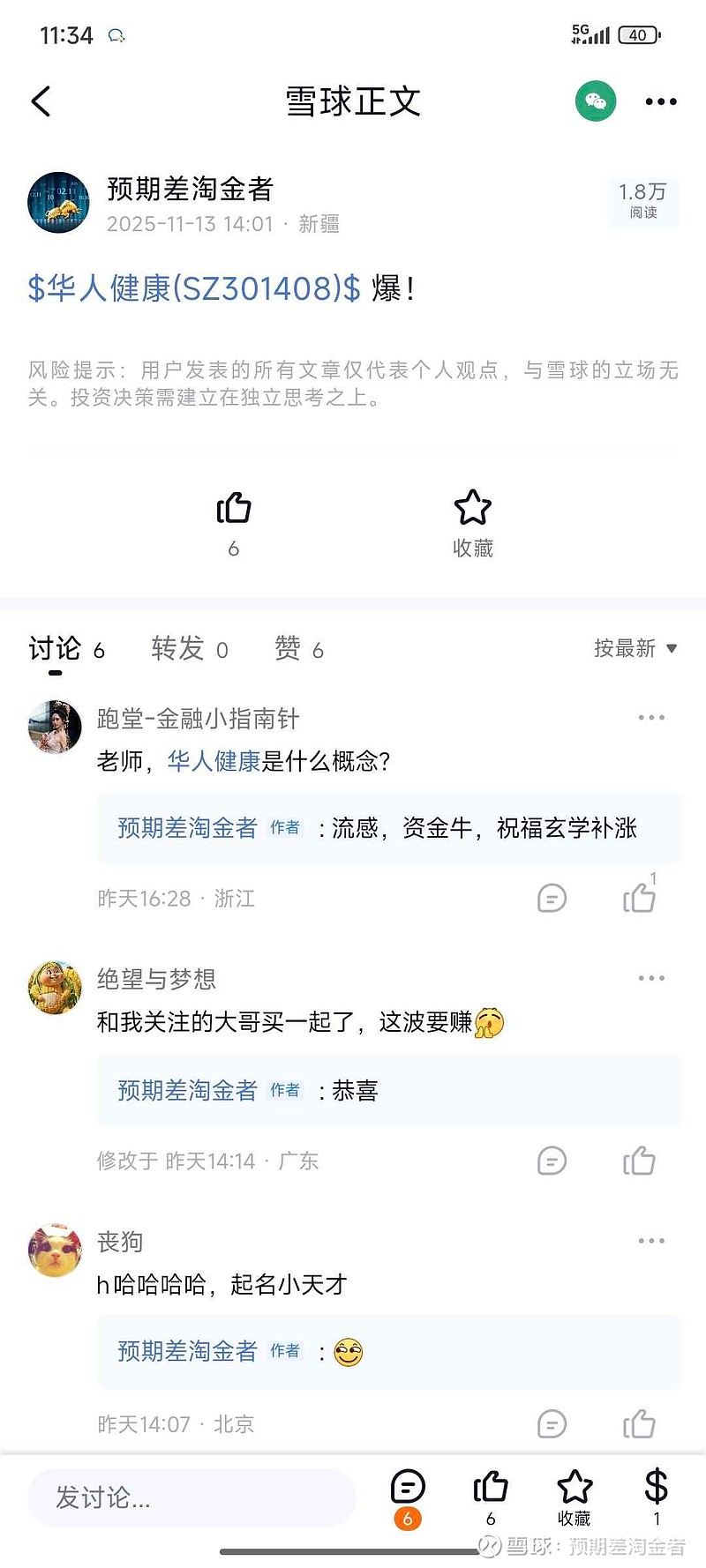Open rewards with the dollar icon
Screen dimensions: 706x1568
[657, 1490]
